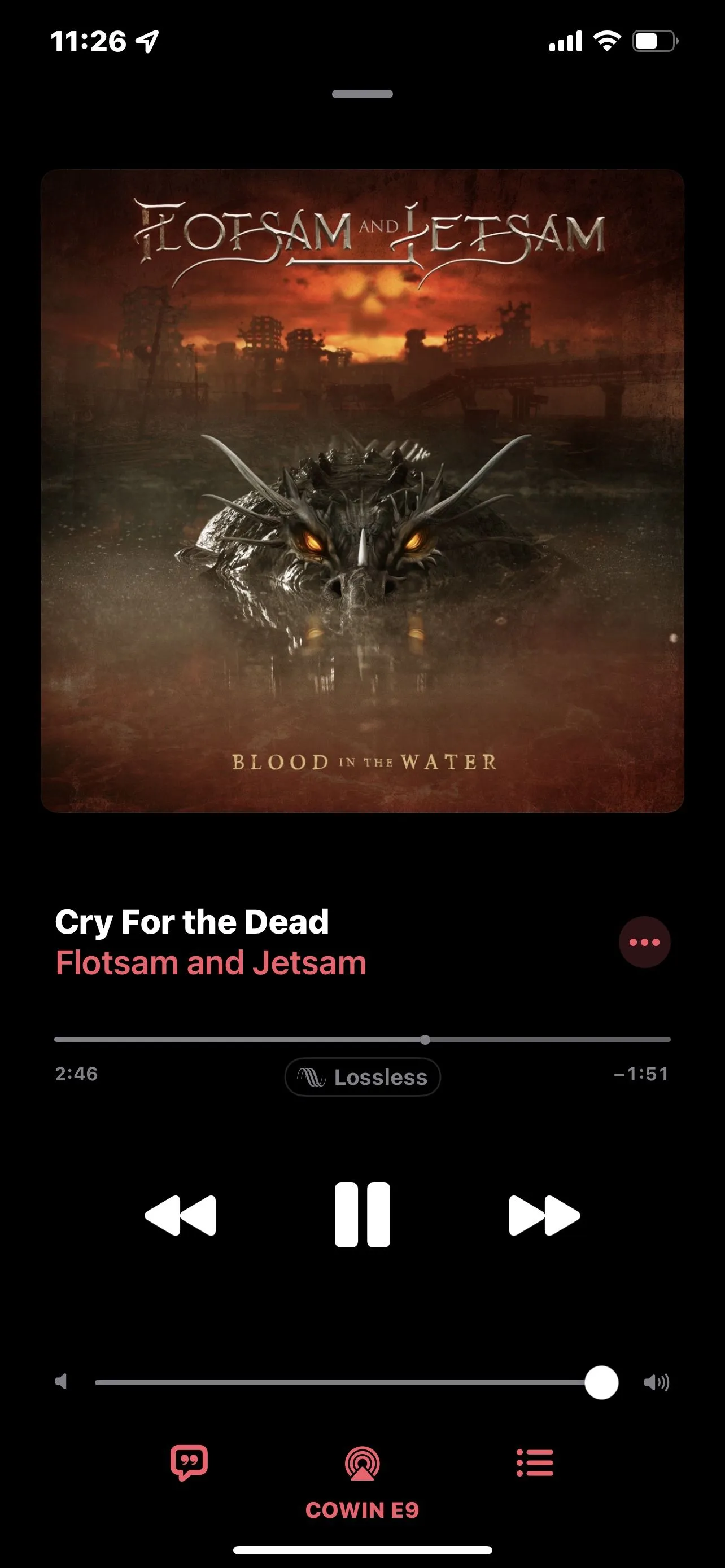Show lyrics for this song

pos(189,1462)
